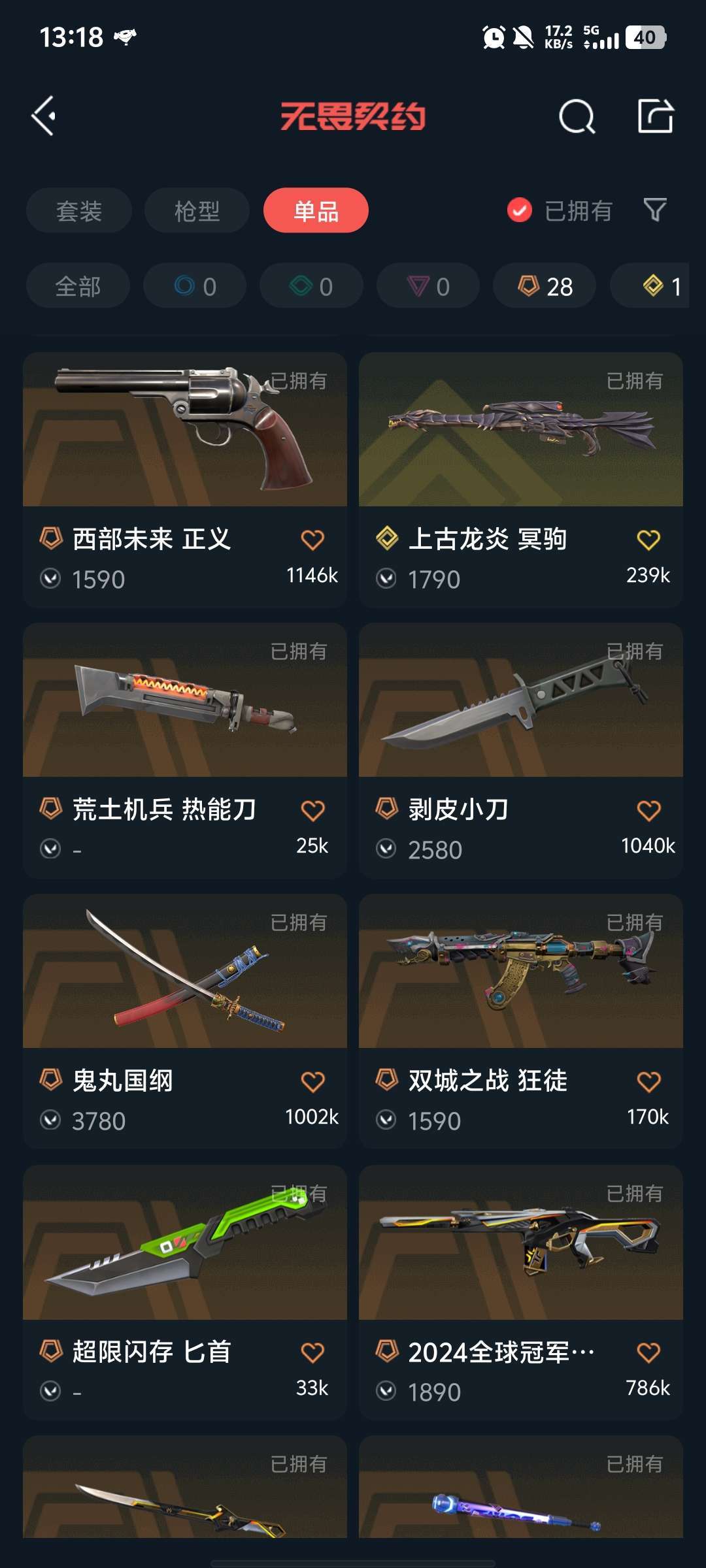Filter by the blue tier chip showing 0
The image size is (706, 1568).
point(195,286)
